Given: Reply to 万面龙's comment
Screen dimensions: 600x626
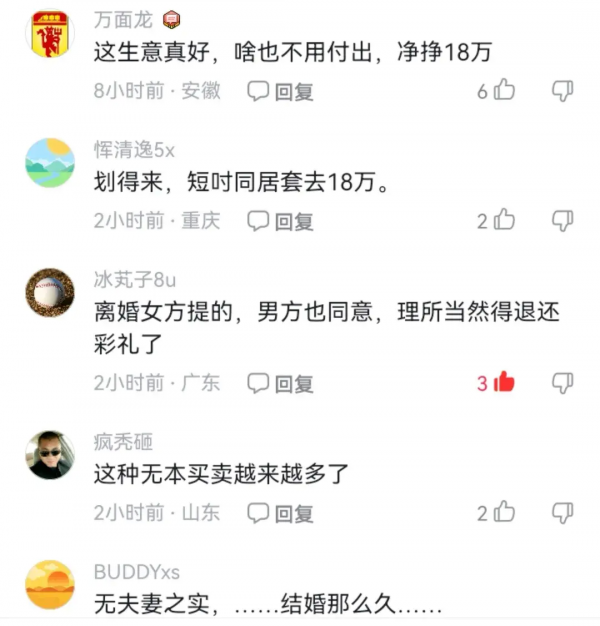Looking at the screenshot, I should (281, 91).
